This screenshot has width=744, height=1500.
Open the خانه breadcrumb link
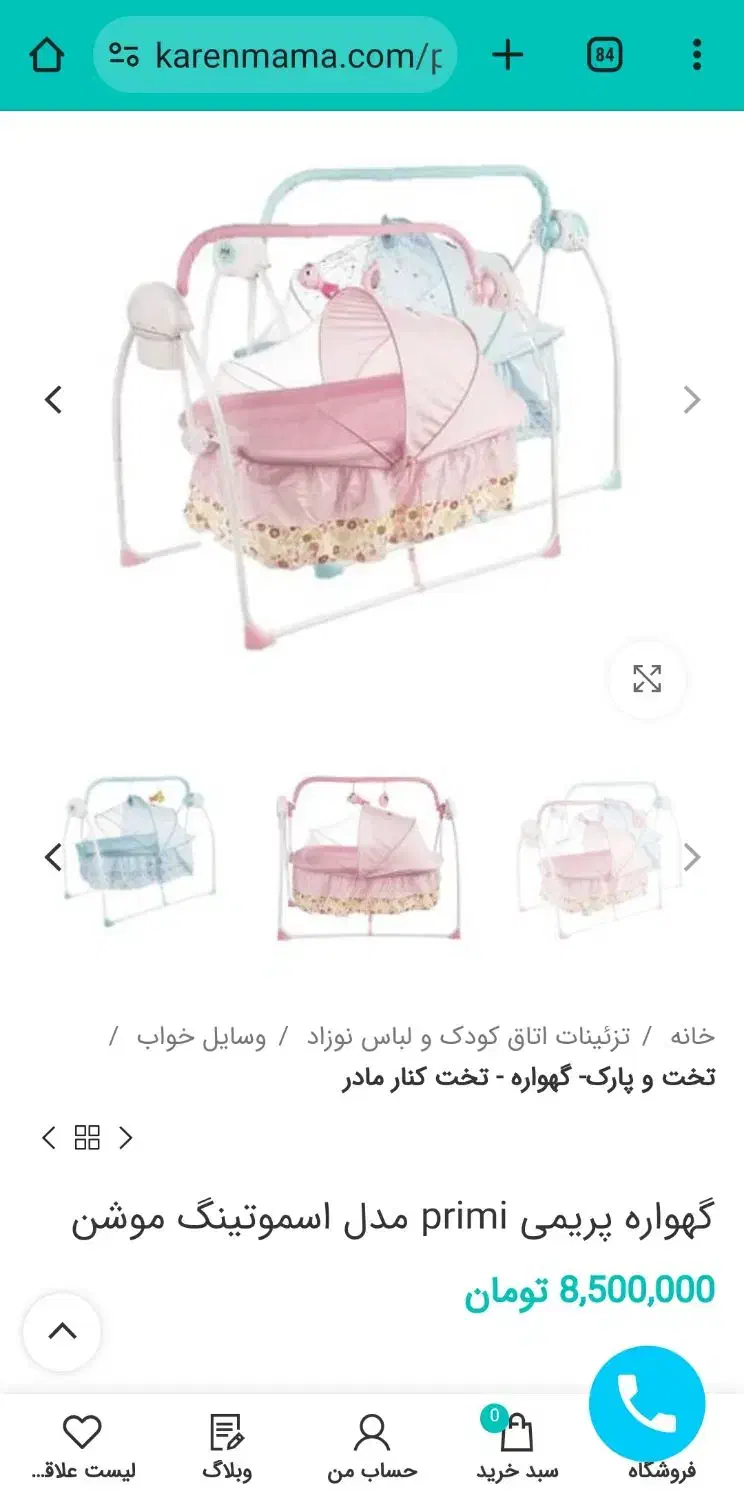pyautogui.click(x=693, y=1036)
